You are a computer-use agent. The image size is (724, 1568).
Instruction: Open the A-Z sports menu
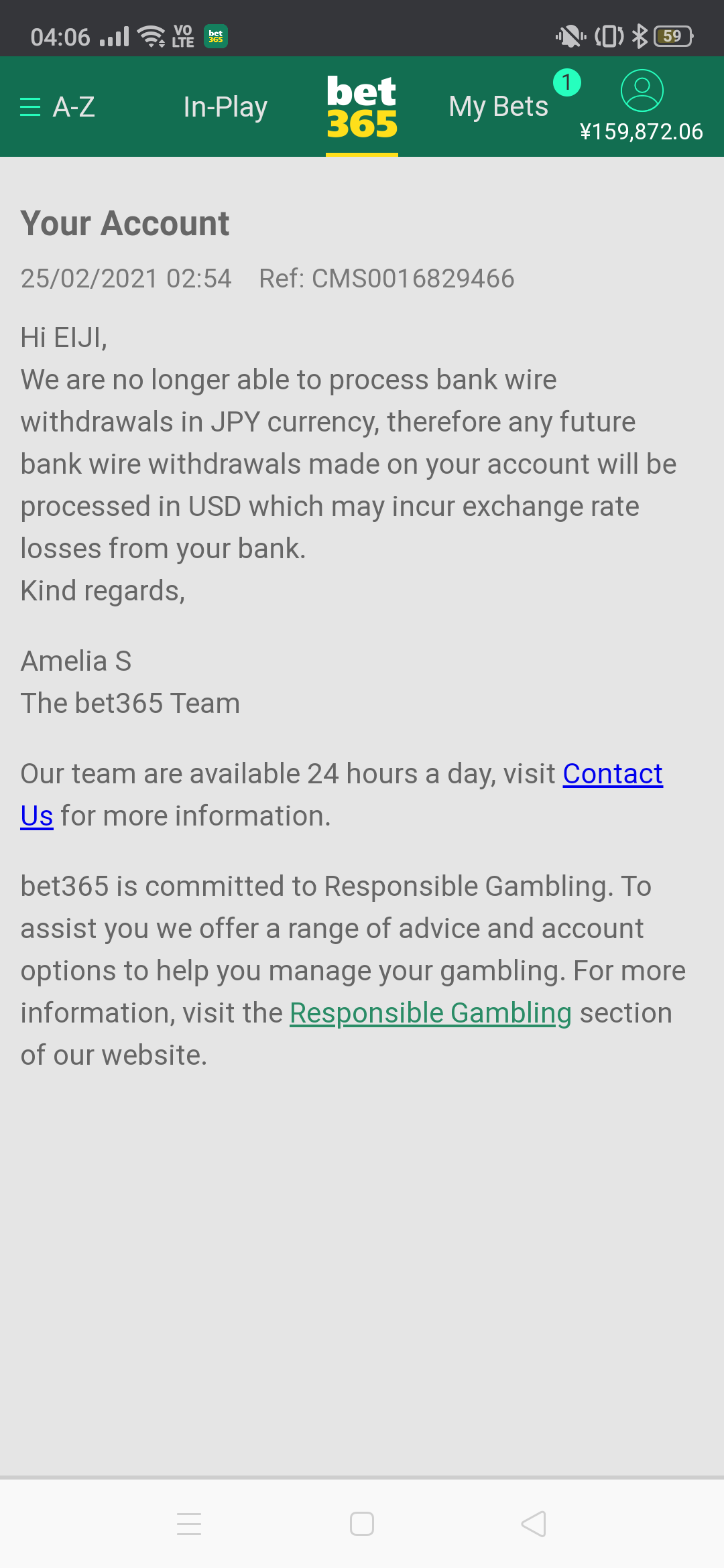point(58,107)
